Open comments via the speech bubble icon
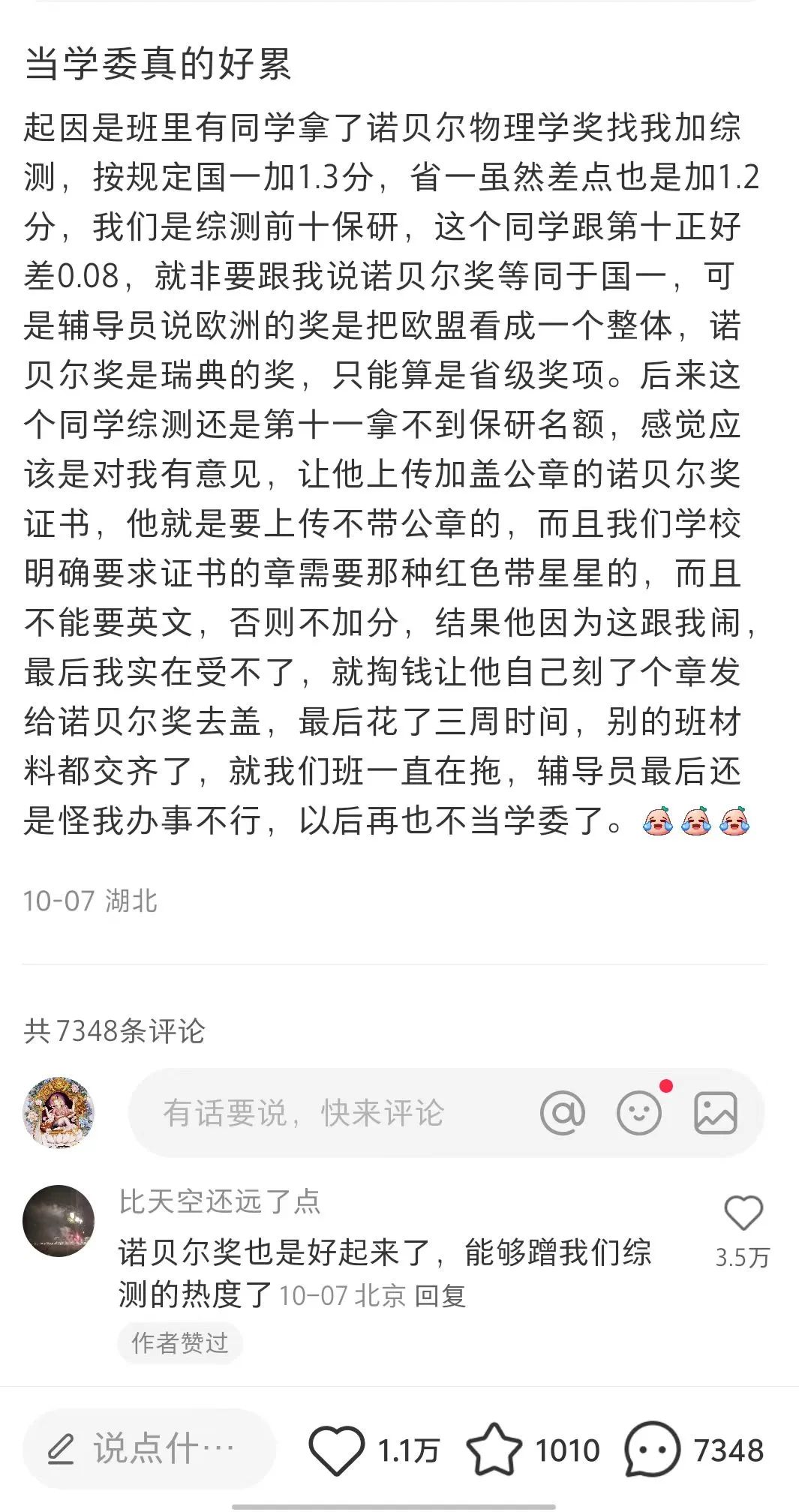 tap(653, 1450)
